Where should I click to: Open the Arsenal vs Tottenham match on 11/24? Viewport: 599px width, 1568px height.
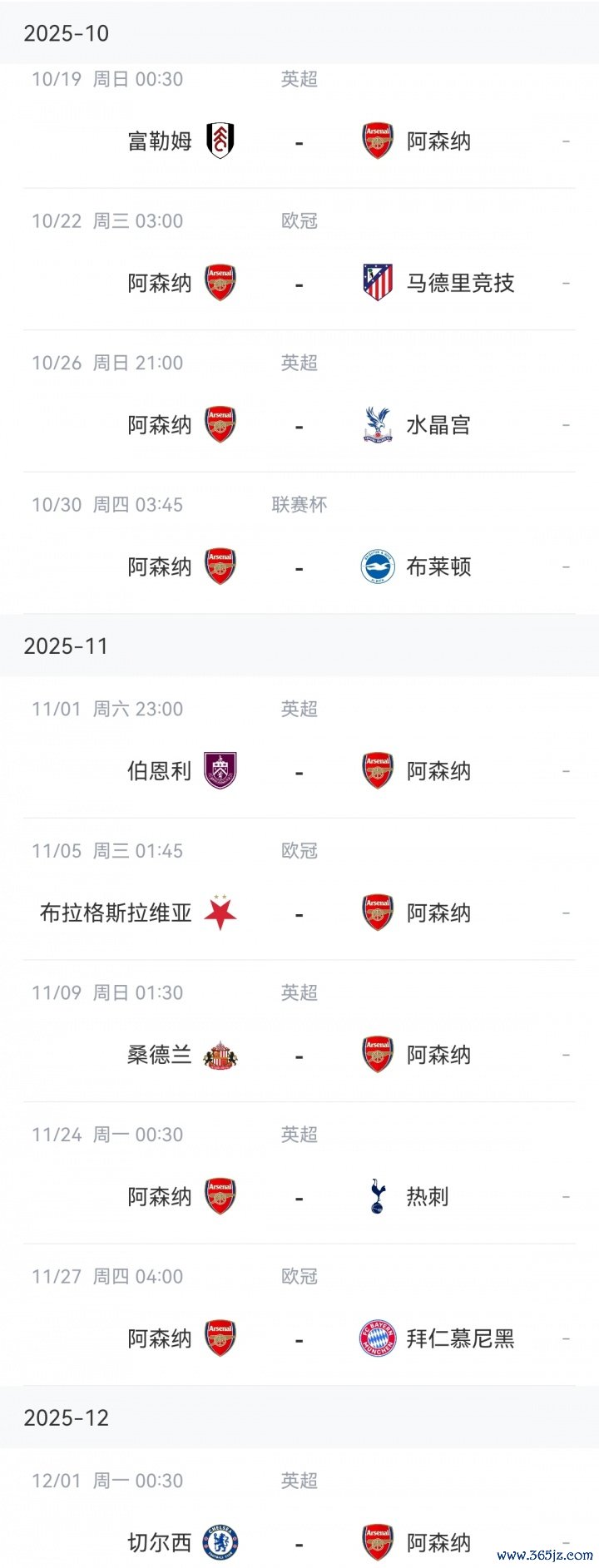299,1197
